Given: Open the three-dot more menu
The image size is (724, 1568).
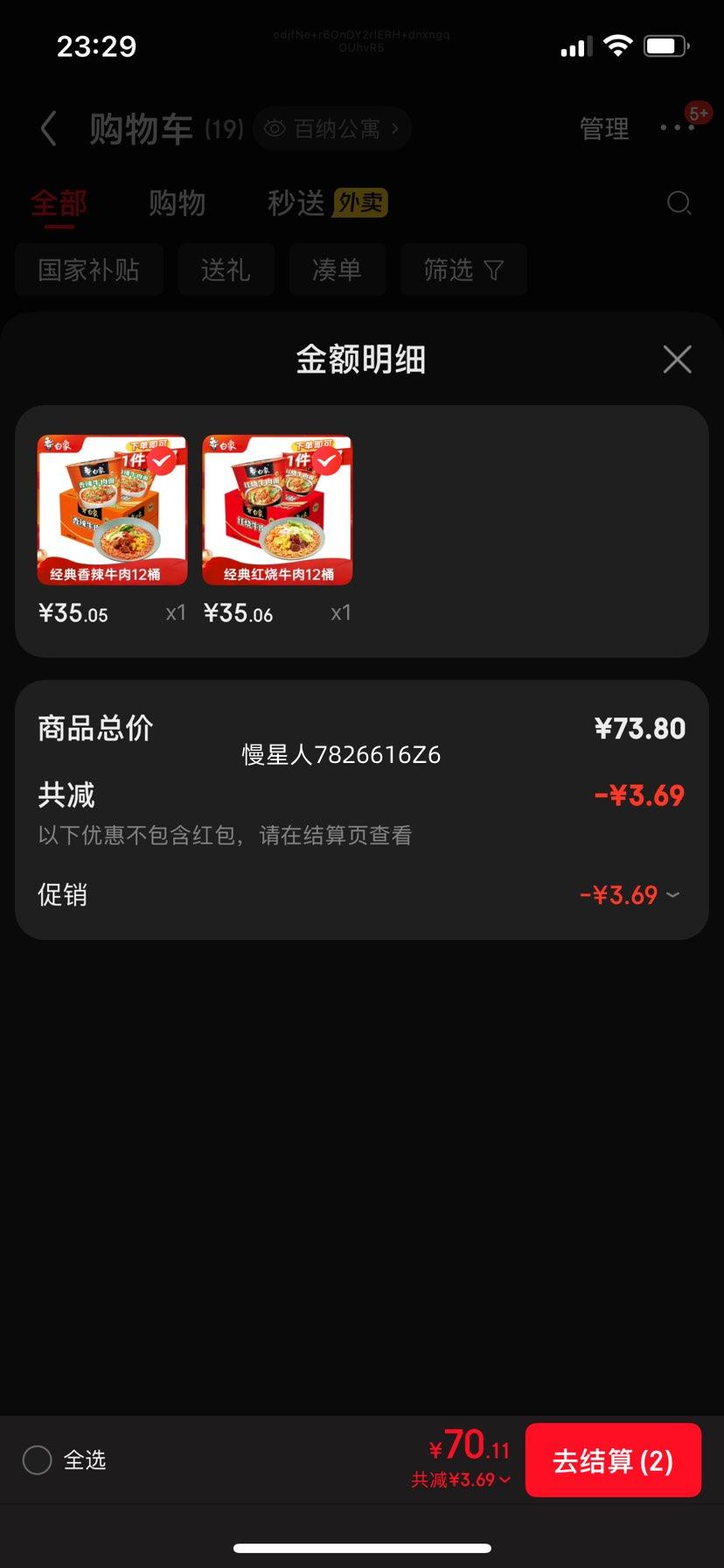Looking at the screenshot, I should pyautogui.click(x=678, y=128).
